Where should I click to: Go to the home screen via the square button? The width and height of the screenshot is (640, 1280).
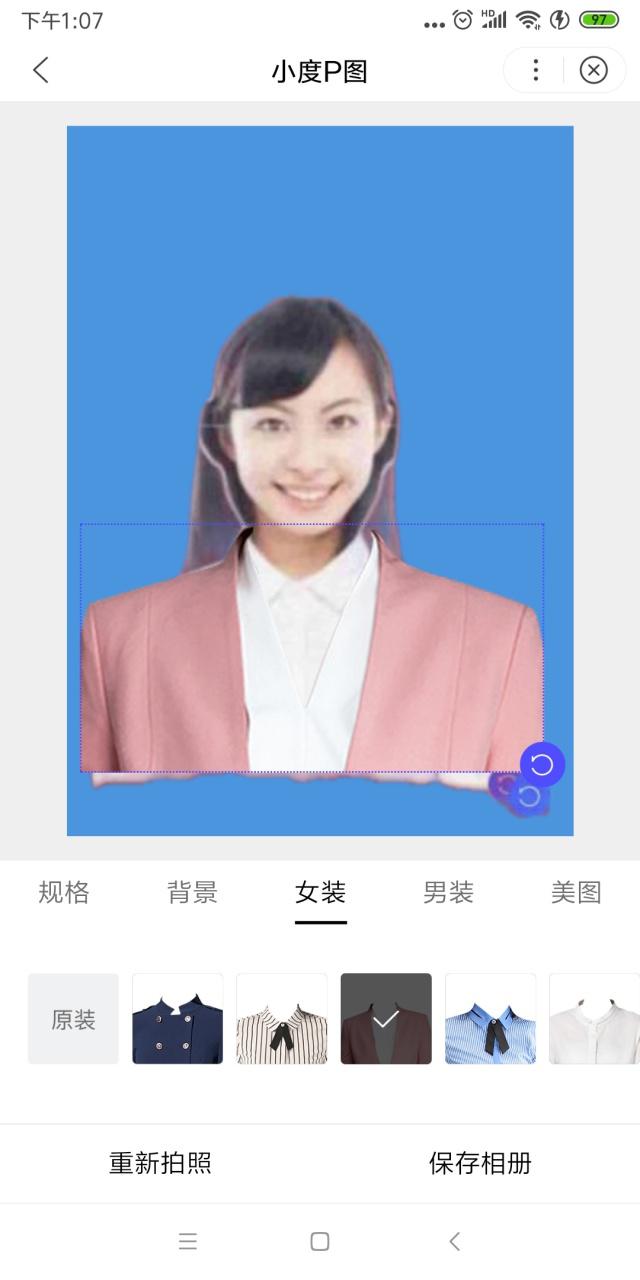[320, 1241]
